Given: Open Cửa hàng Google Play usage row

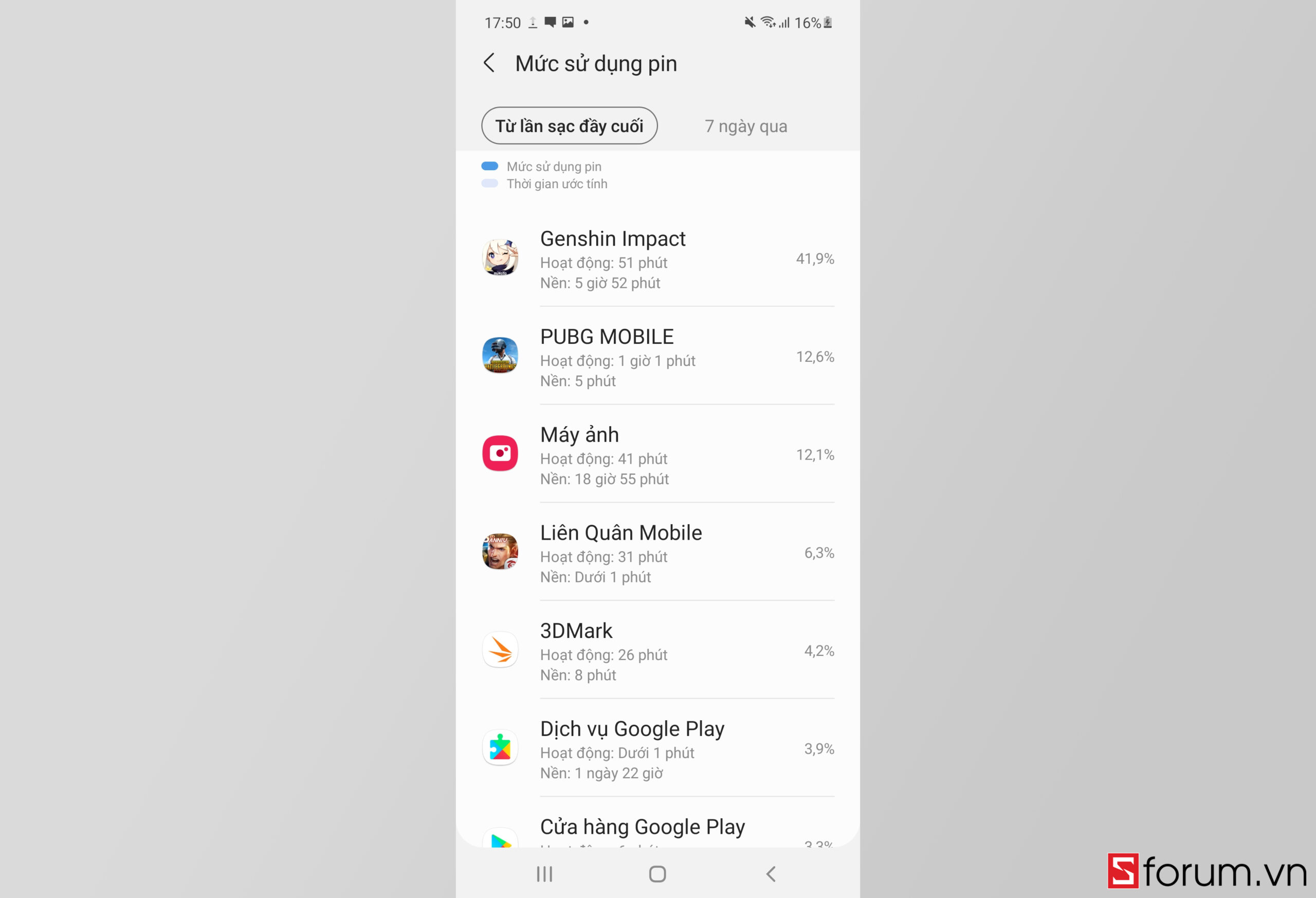Looking at the screenshot, I should click(657, 830).
